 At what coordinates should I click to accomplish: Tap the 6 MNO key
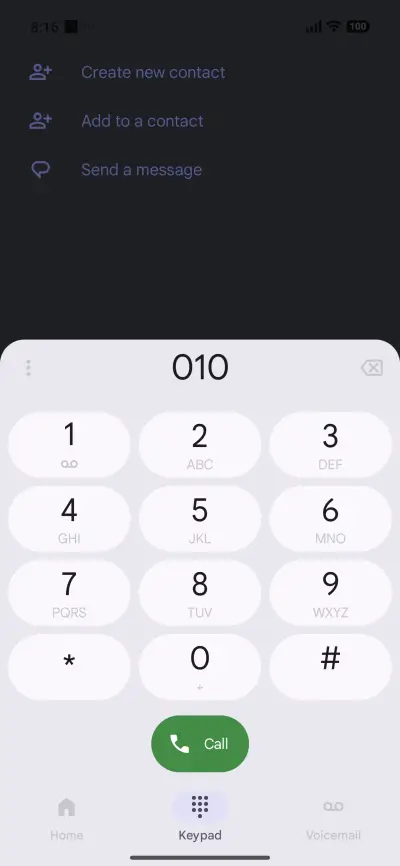pos(330,519)
